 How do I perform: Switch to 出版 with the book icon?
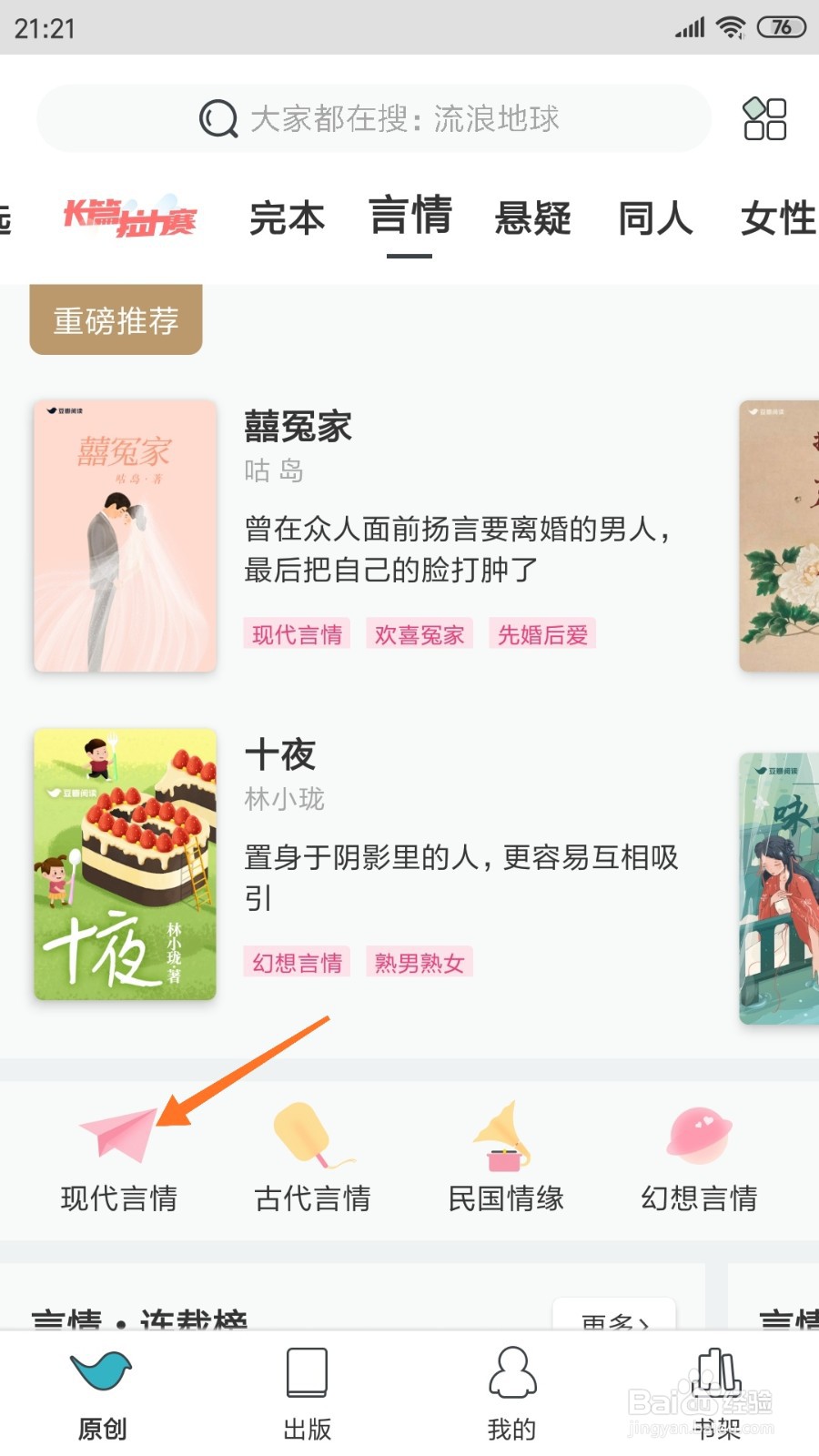[x=307, y=1374]
